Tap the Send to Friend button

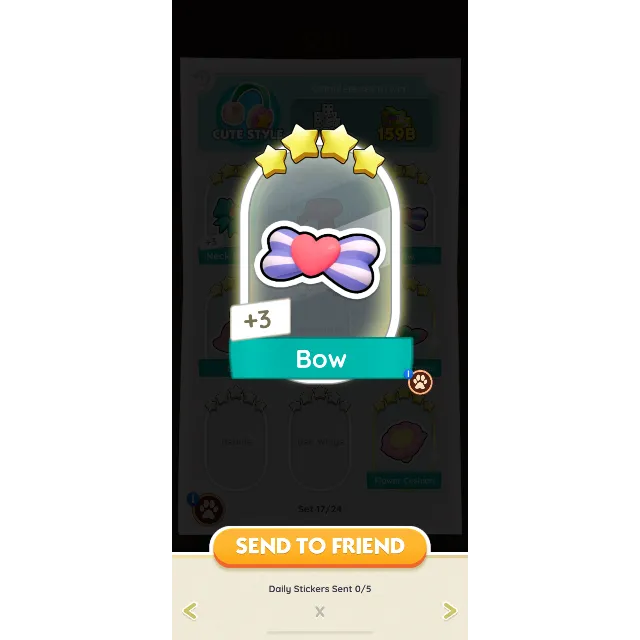pos(320,546)
